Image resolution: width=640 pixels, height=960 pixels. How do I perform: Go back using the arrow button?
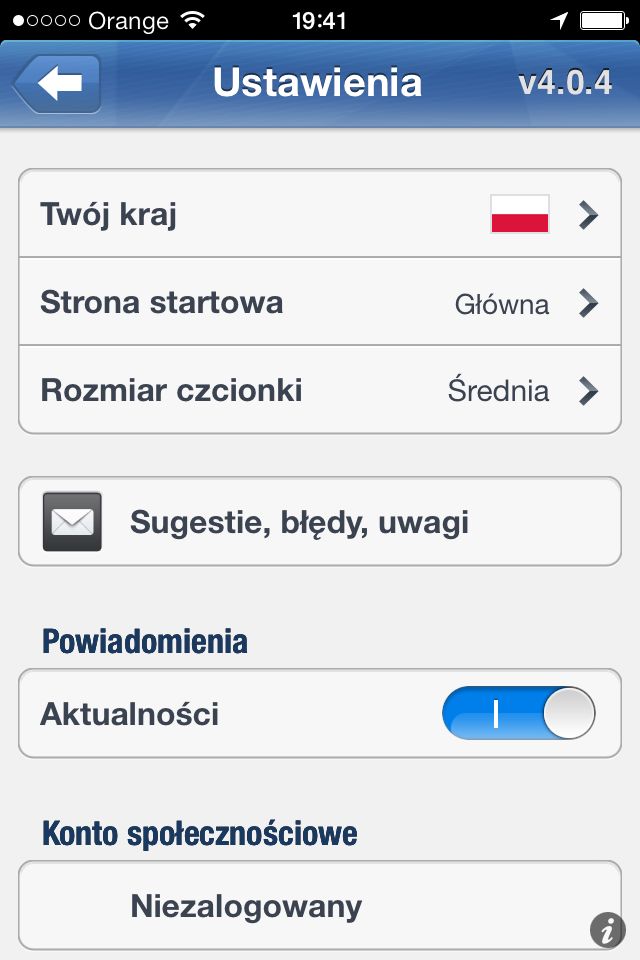coord(58,83)
